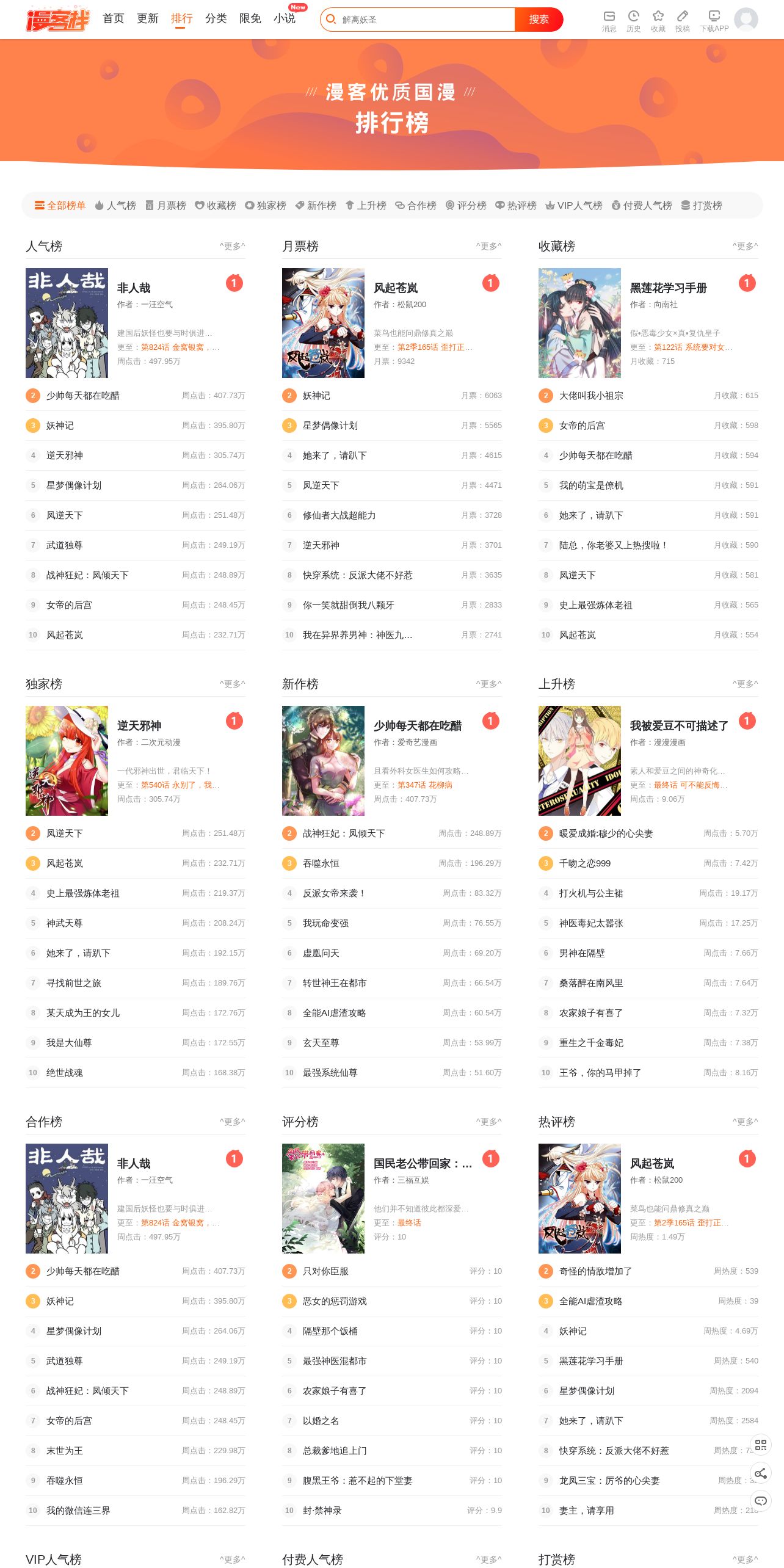Select the 打赏榜 ranking filter
The height and width of the screenshot is (1568, 784).
tap(702, 206)
